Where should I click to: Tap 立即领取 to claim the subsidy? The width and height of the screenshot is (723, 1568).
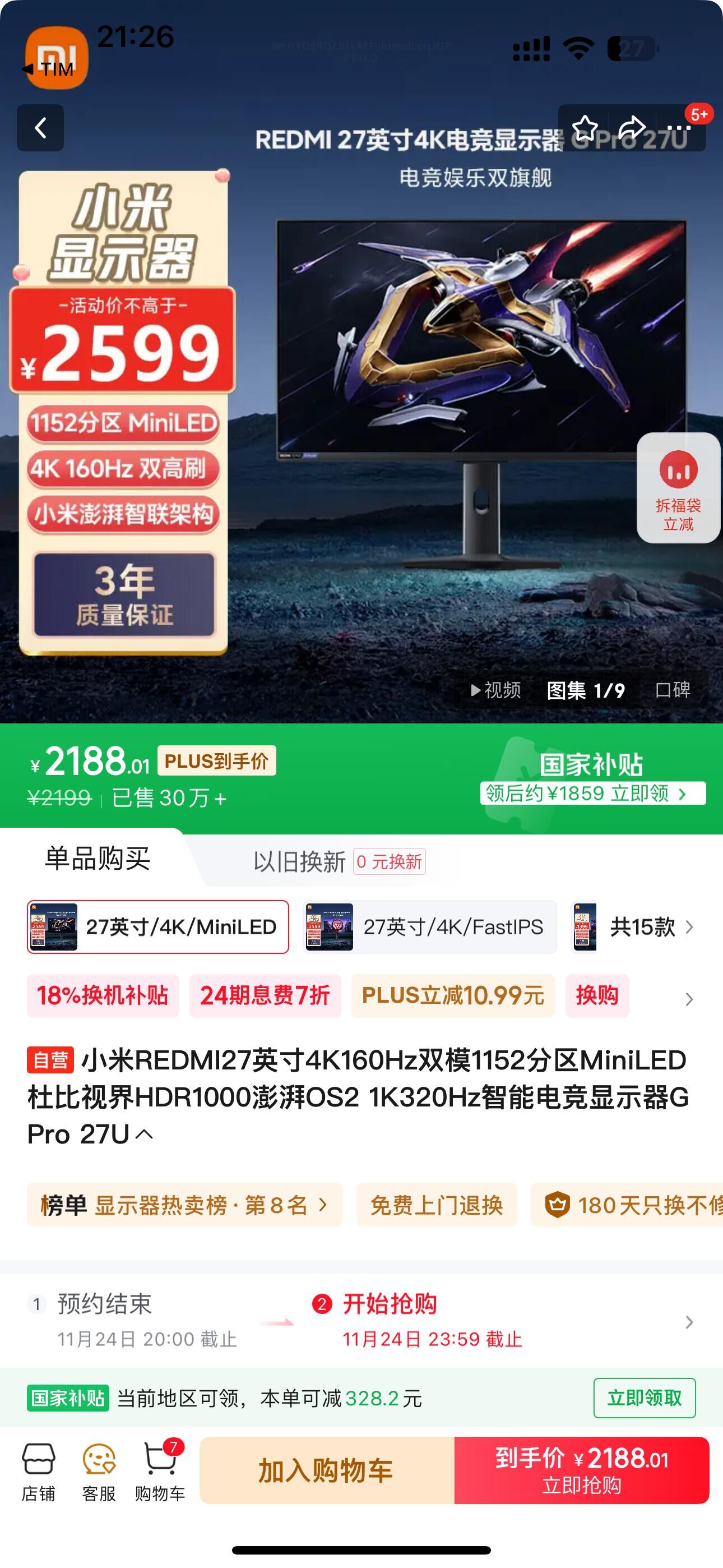click(645, 1398)
